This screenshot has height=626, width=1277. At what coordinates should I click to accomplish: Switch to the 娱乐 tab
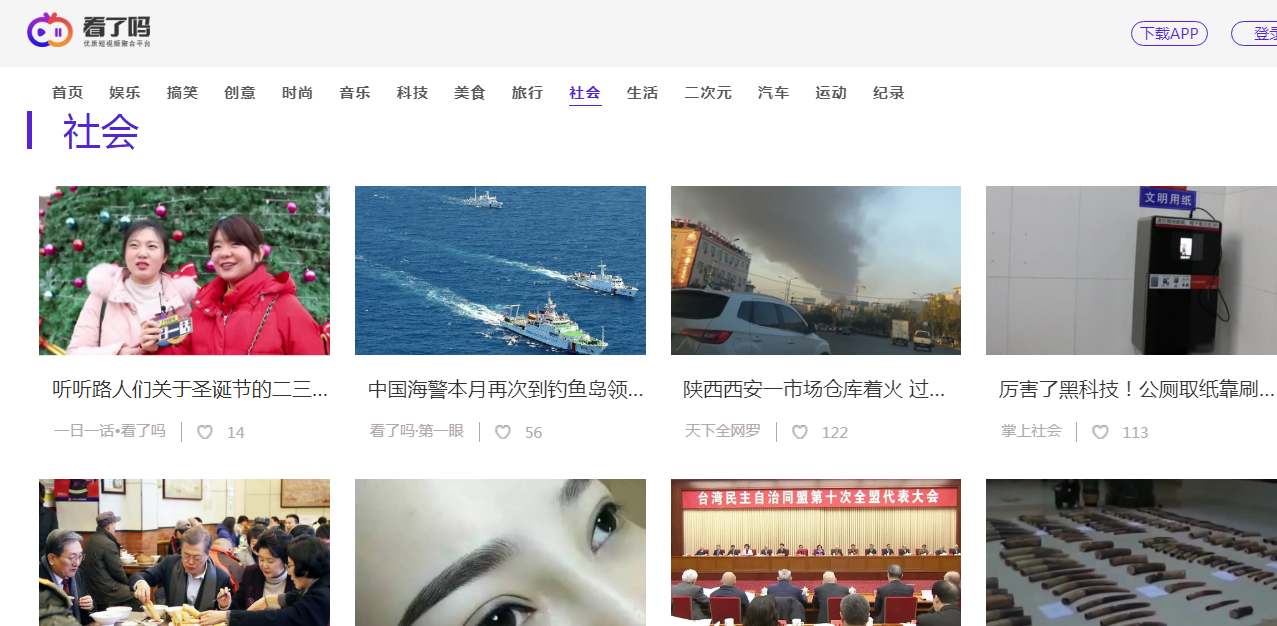125,93
